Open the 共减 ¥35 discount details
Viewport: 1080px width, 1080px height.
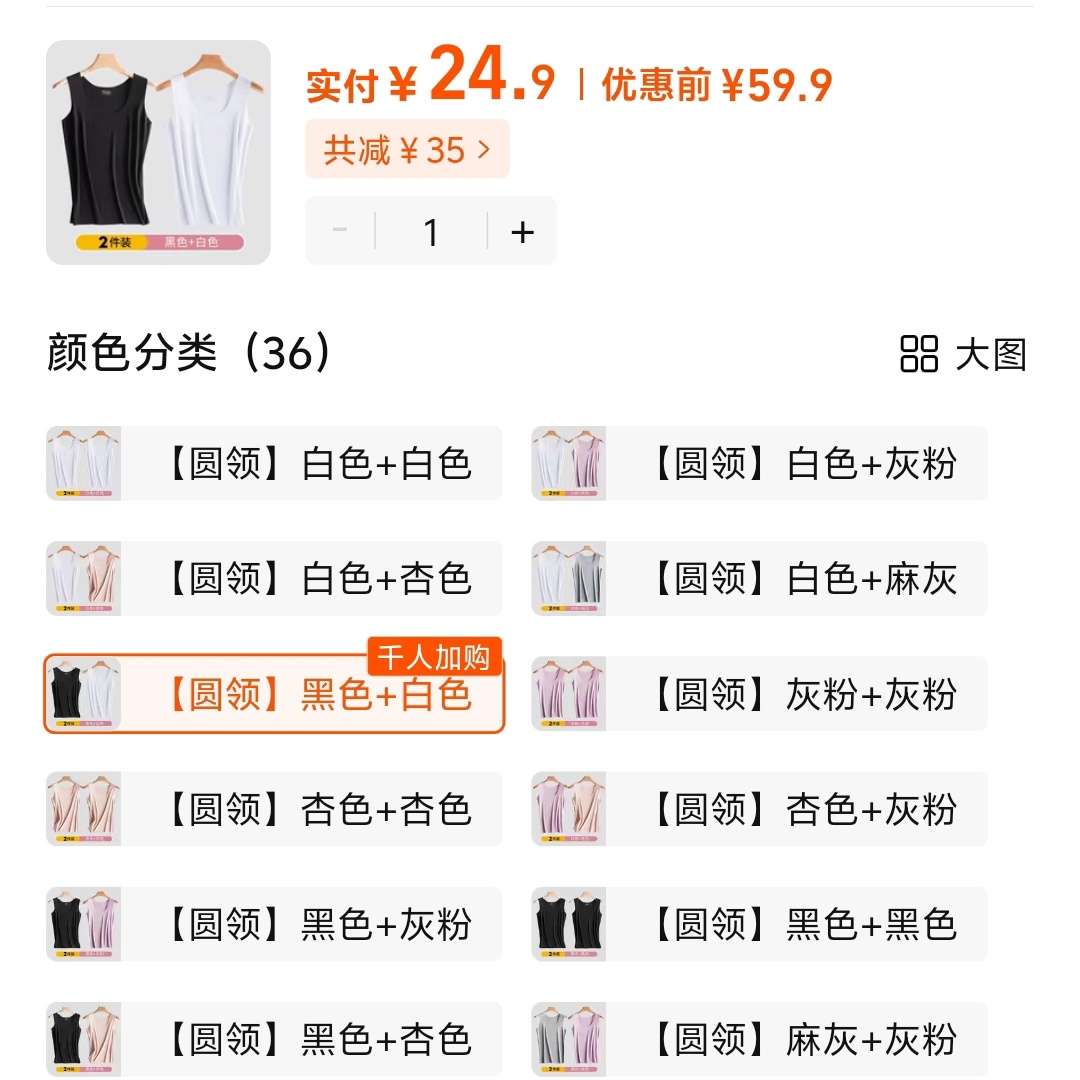tap(407, 150)
